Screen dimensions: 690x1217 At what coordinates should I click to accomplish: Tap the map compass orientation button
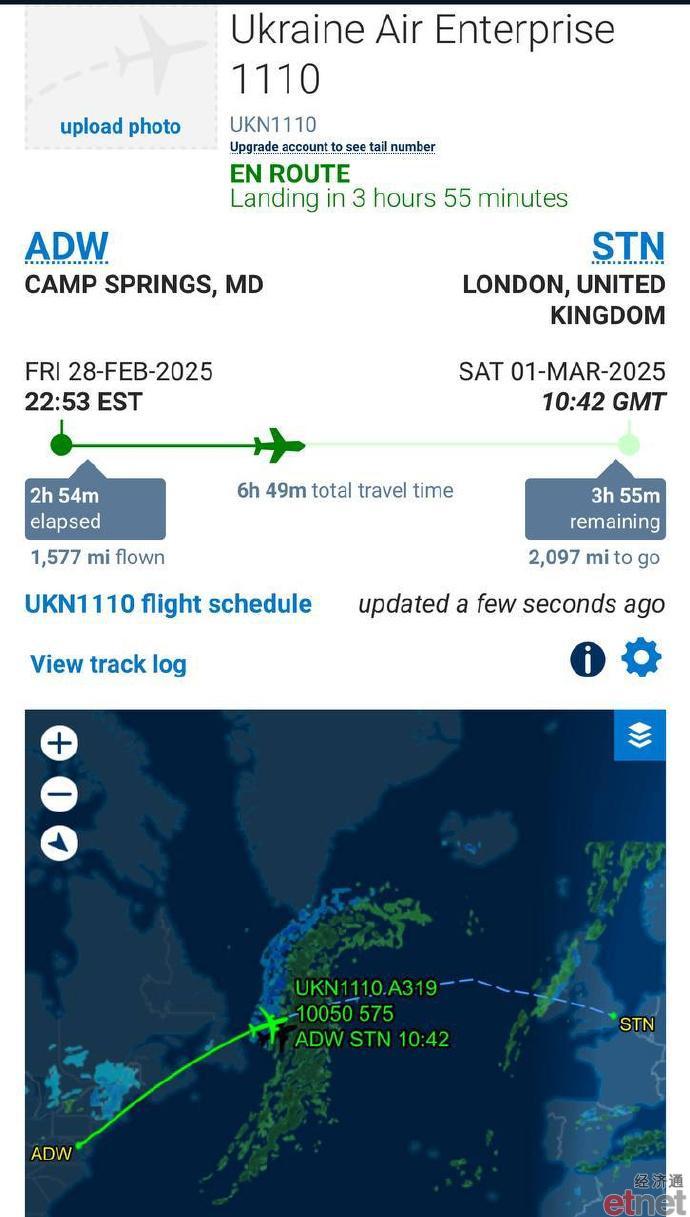pyautogui.click(x=59, y=844)
